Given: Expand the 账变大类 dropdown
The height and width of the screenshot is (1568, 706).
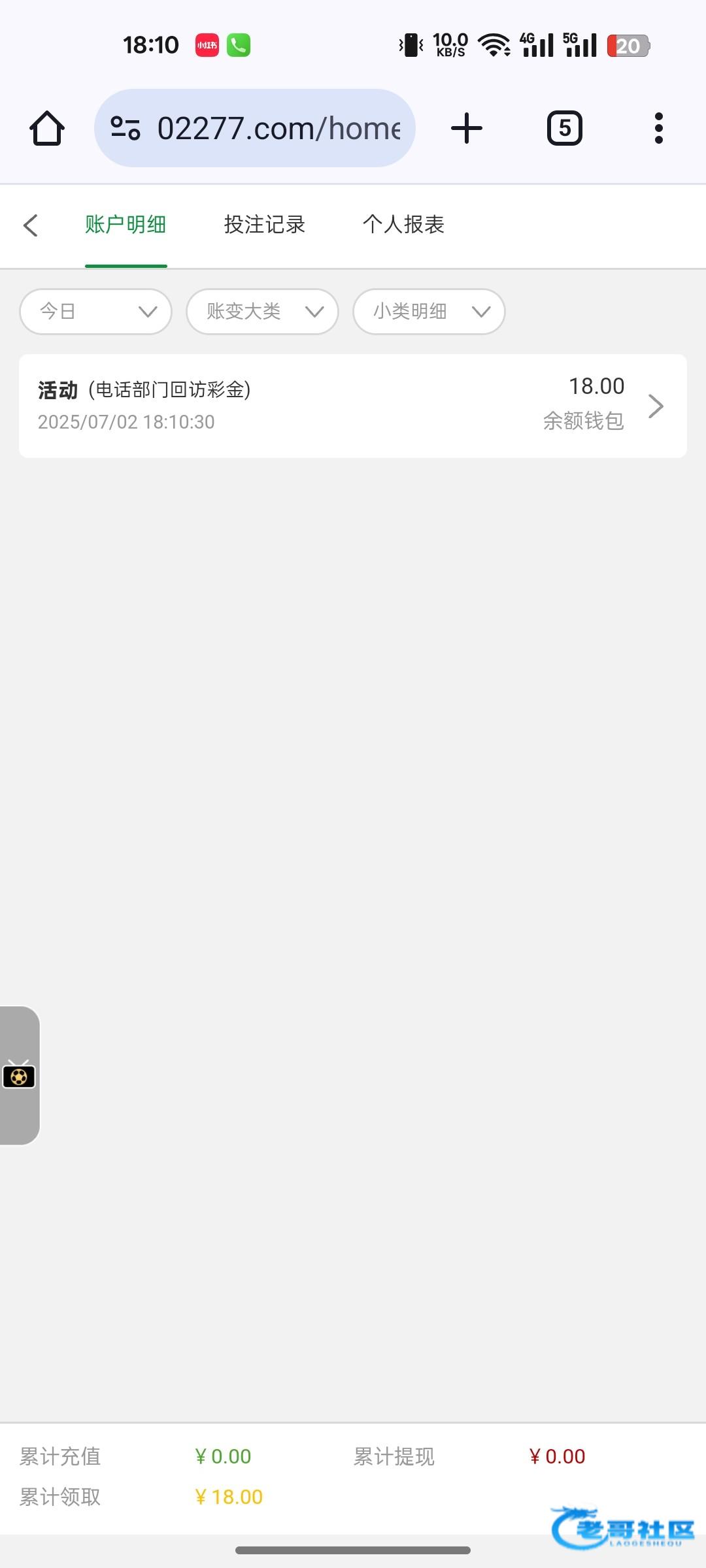Looking at the screenshot, I should point(262,312).
